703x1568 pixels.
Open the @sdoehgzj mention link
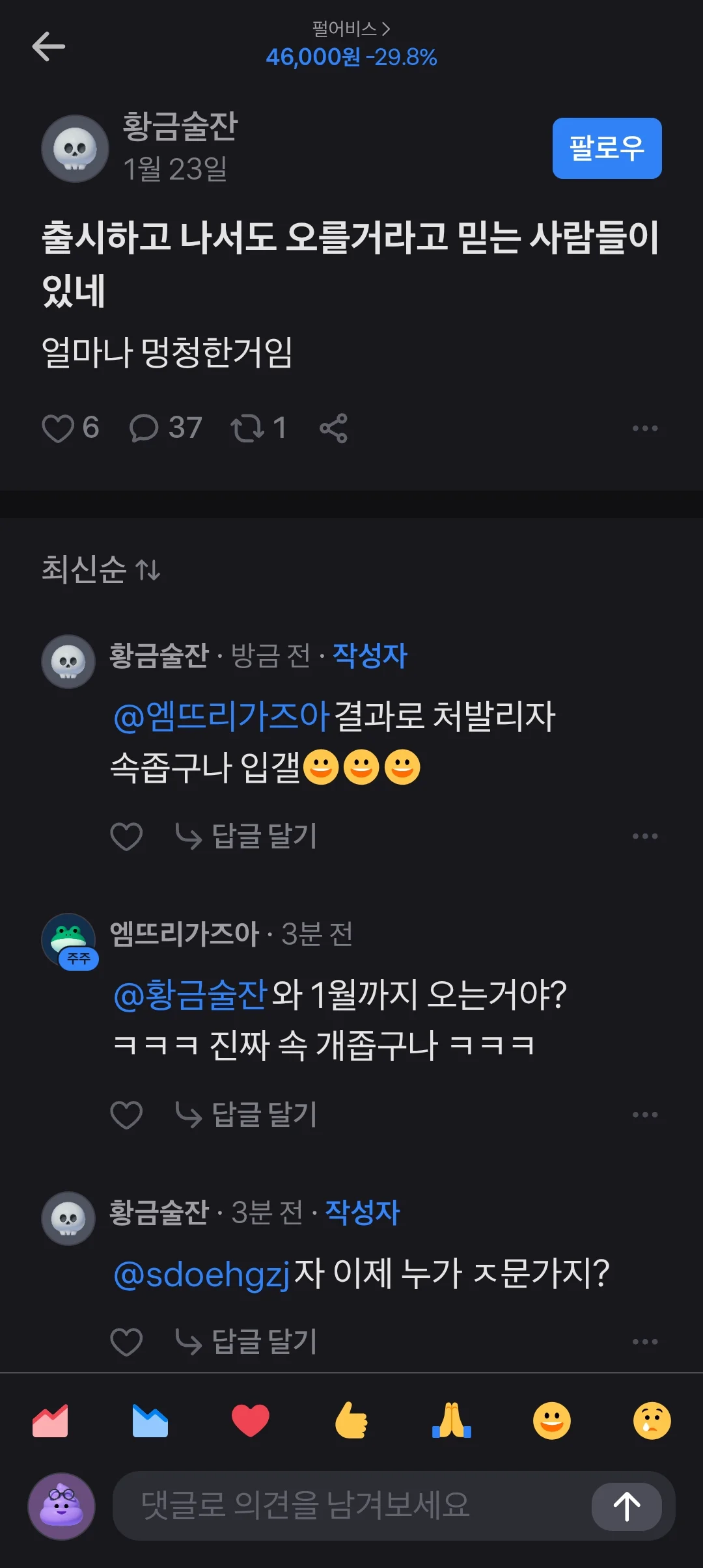pos(201,1274)
